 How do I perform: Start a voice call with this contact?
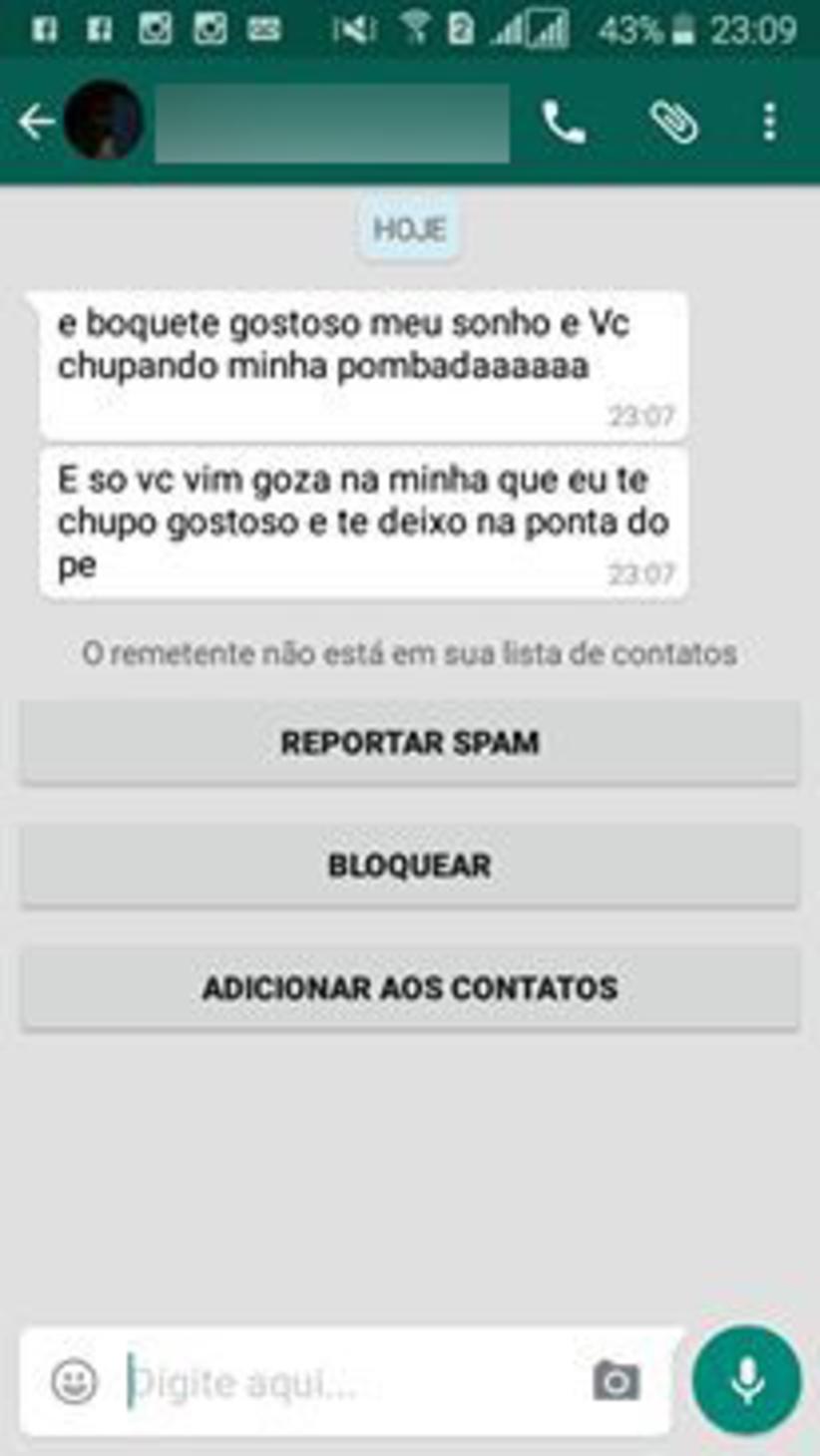coord(564,123)
